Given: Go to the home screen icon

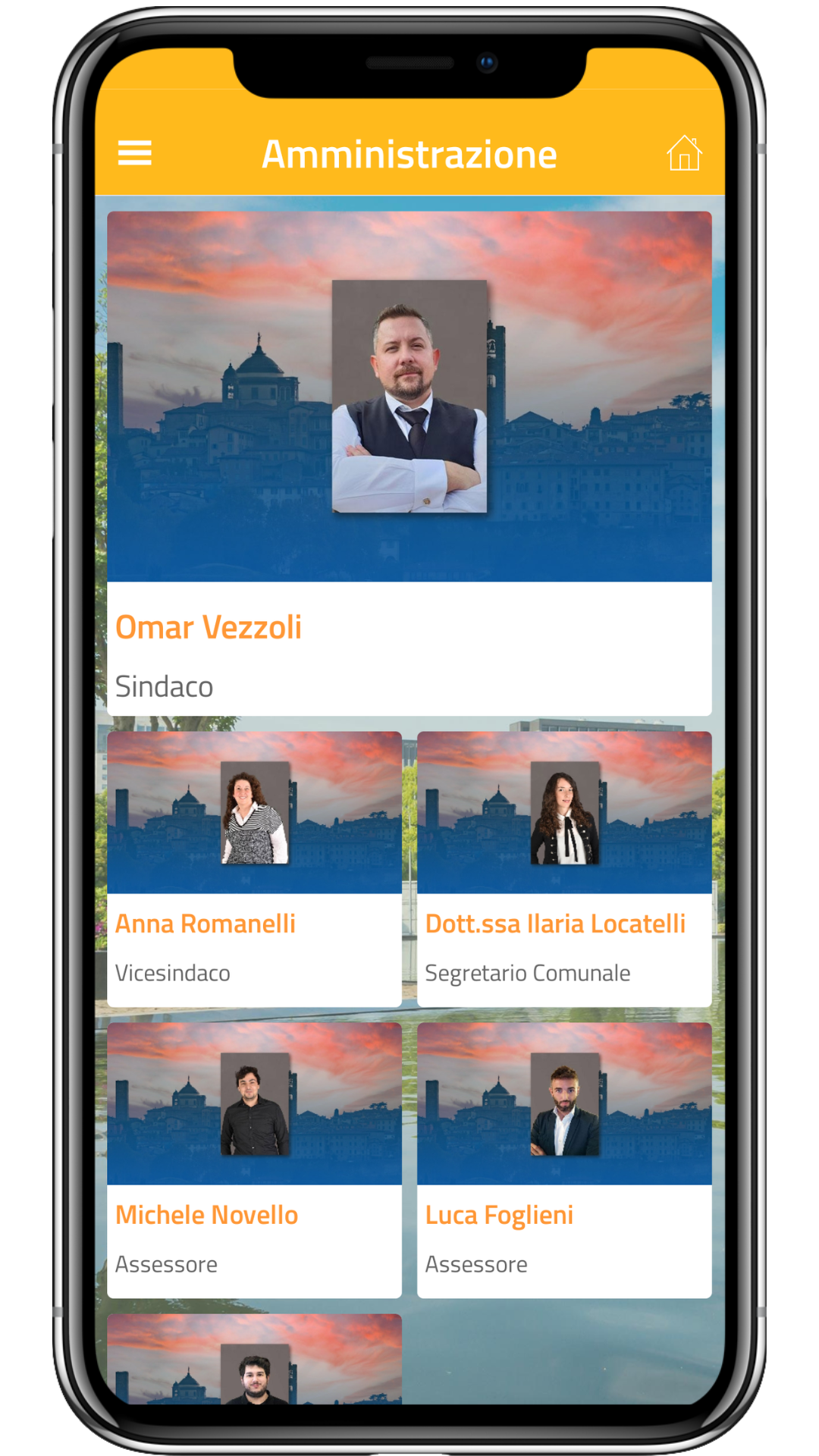Looking at the screenshot, I should click(x=684, y=153).
